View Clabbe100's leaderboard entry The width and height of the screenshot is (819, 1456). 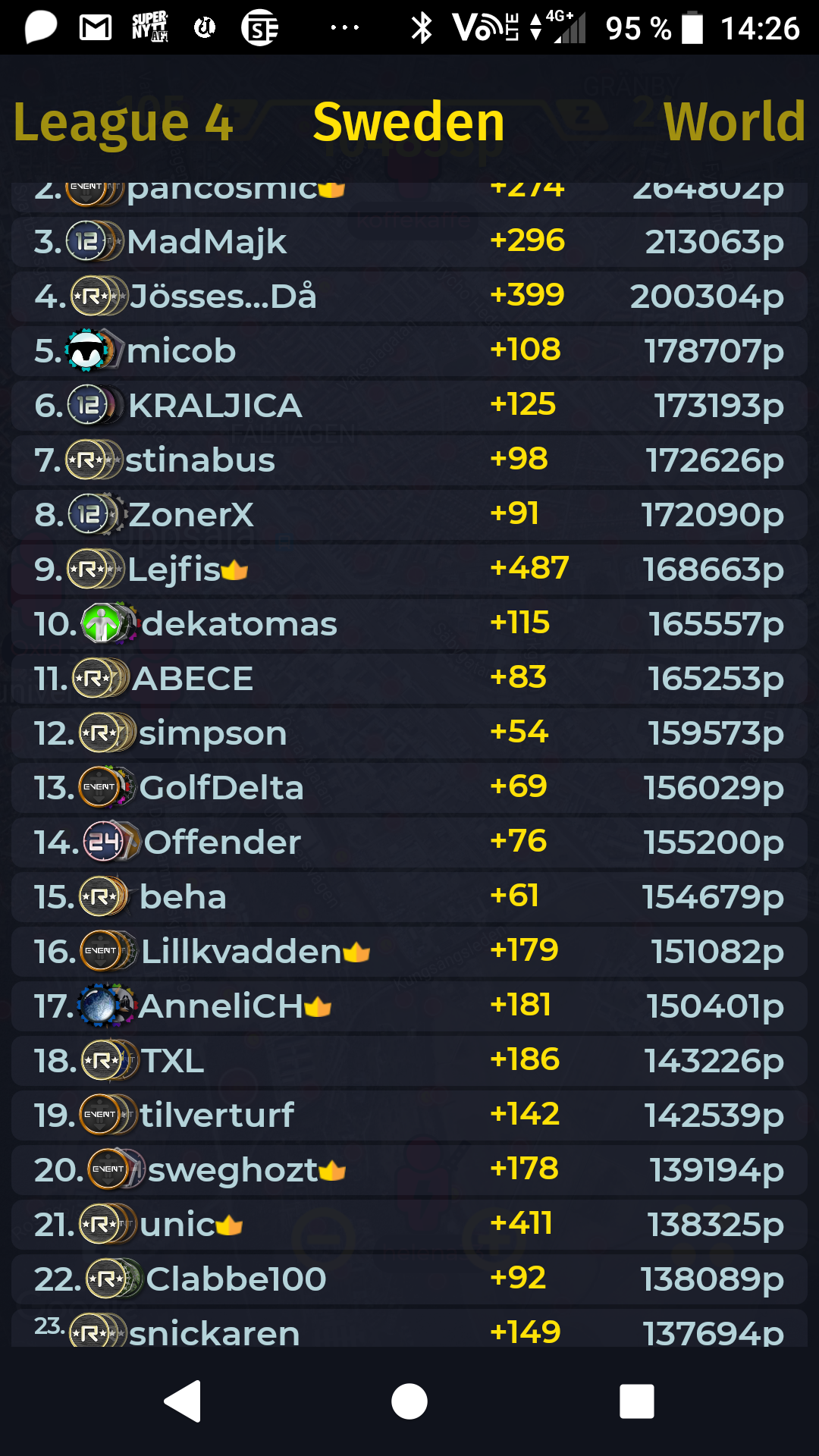coord(409,1279)
